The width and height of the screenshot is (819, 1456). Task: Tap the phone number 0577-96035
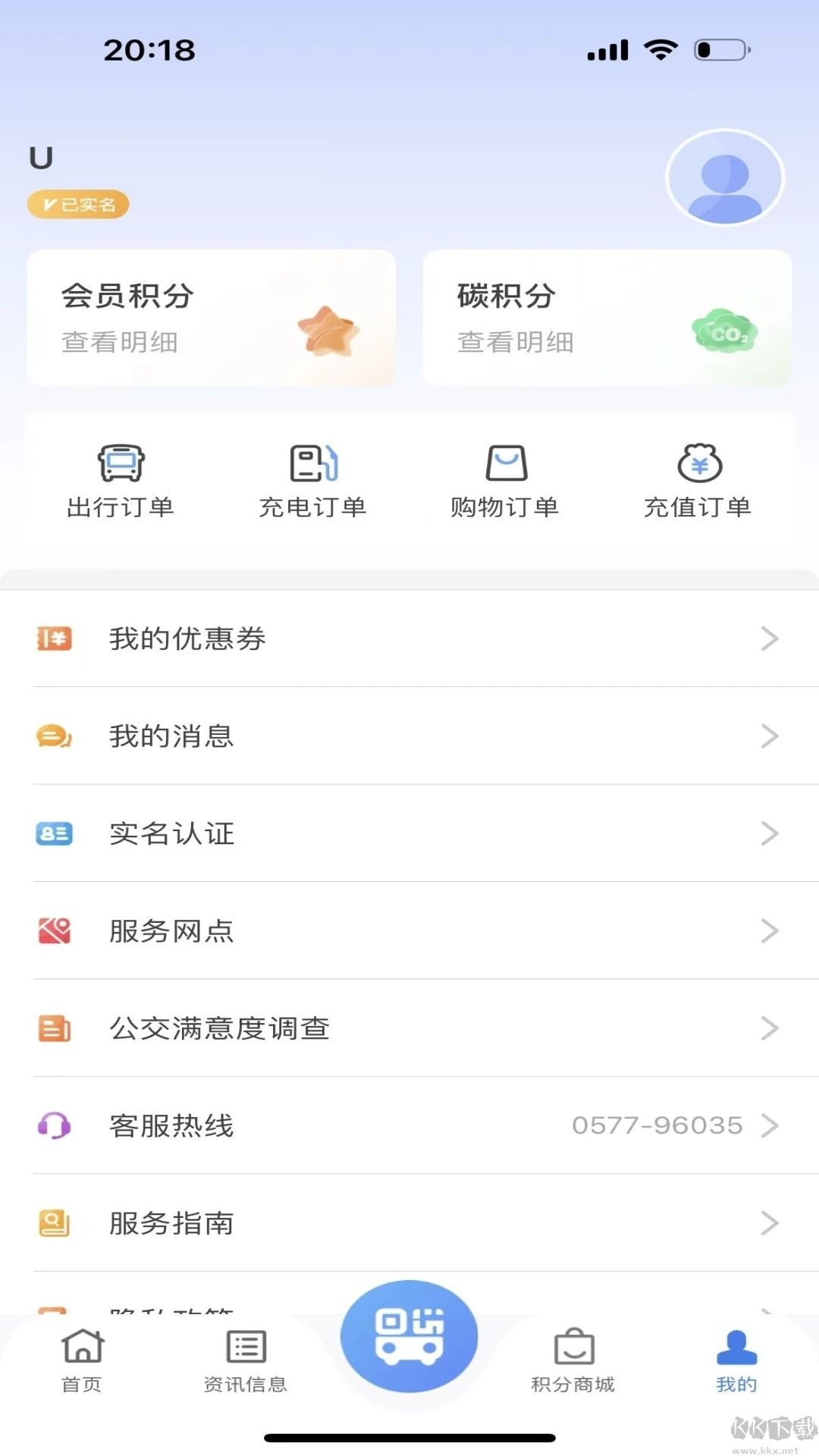coord(657,1125)
